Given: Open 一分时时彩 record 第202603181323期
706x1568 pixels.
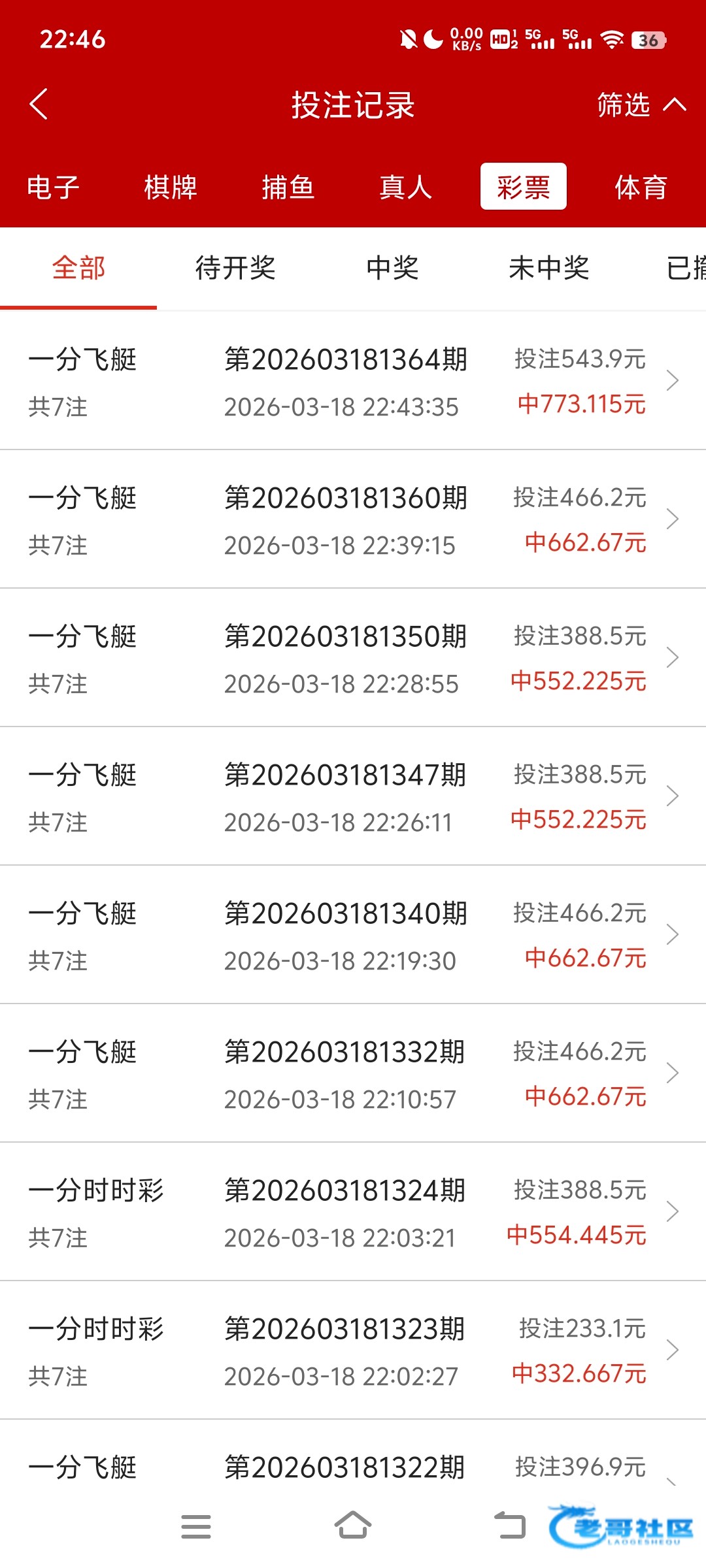Looking at the screenshot, I should tap(353, 1350).
